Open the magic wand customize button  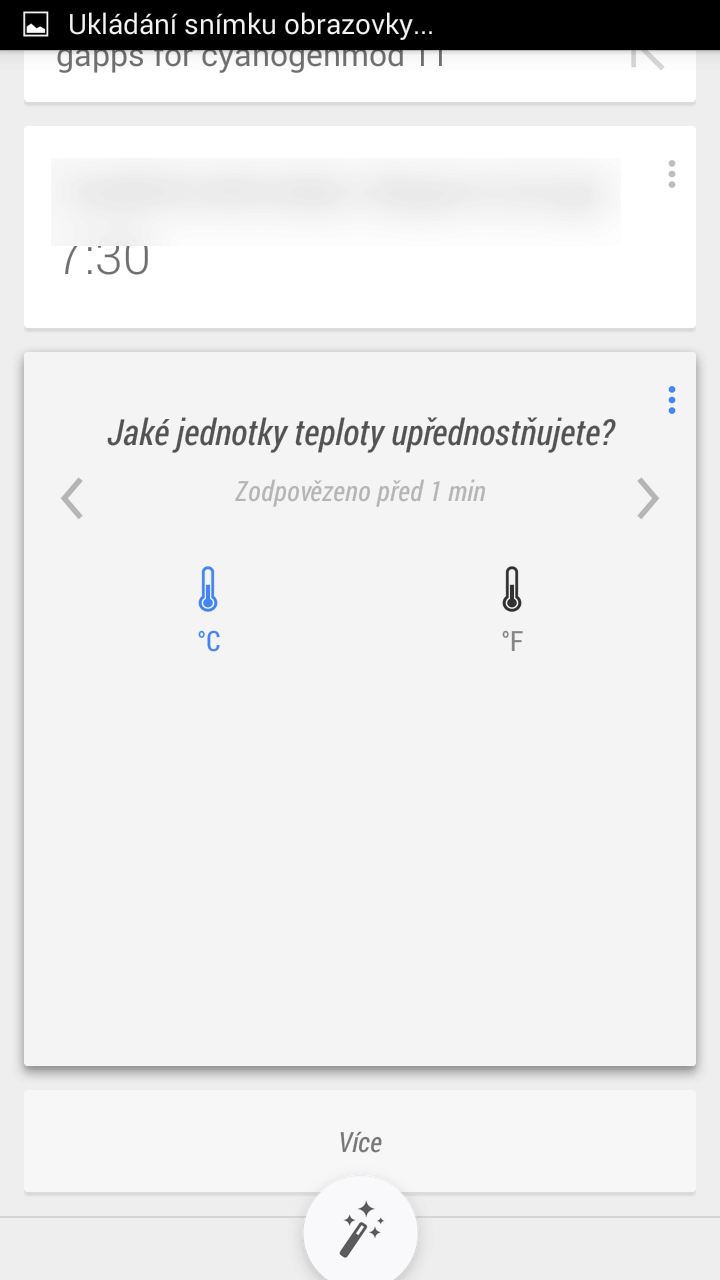(360, 1229)
